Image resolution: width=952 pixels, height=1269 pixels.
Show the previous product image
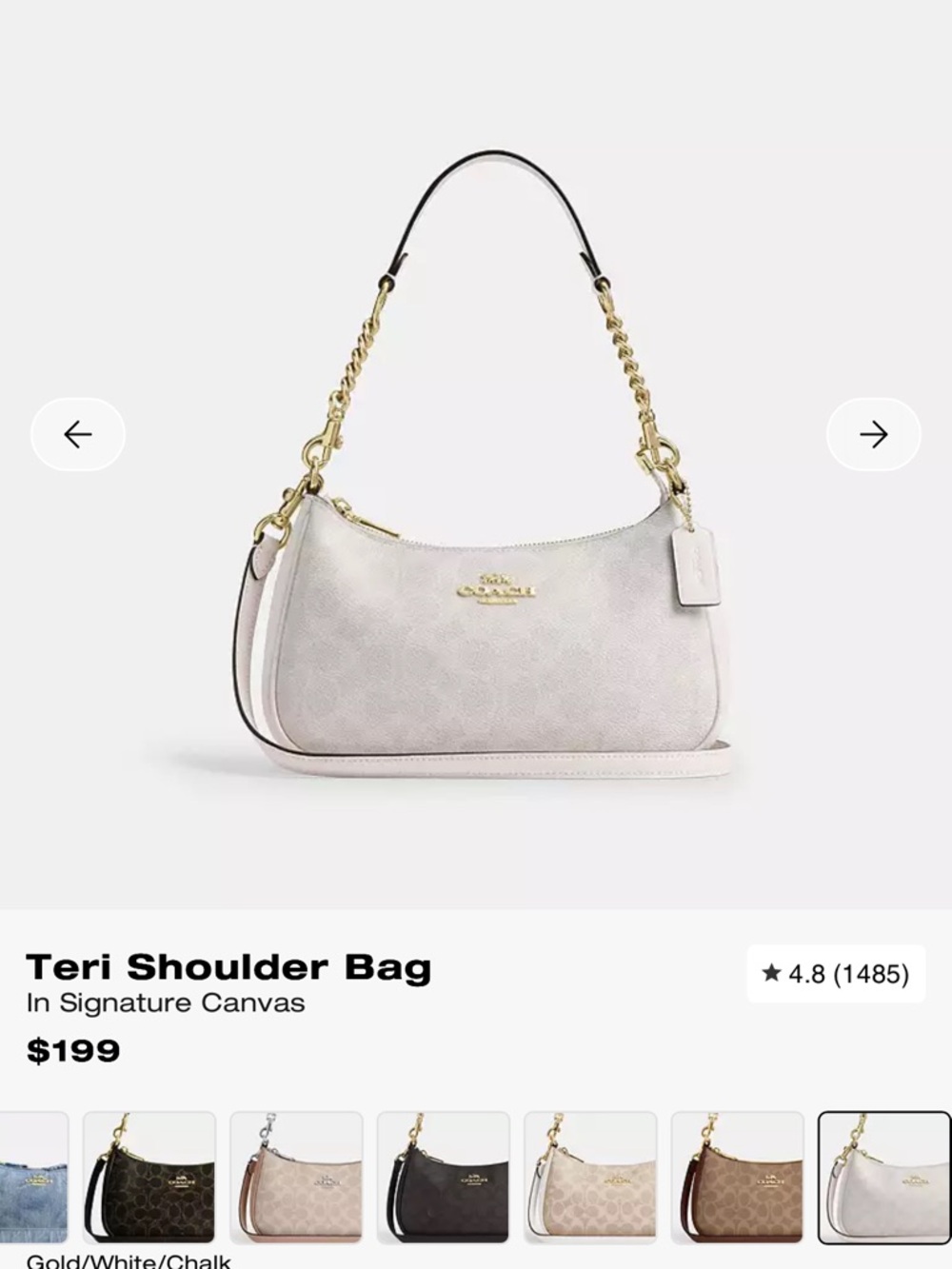pos(78,435)
